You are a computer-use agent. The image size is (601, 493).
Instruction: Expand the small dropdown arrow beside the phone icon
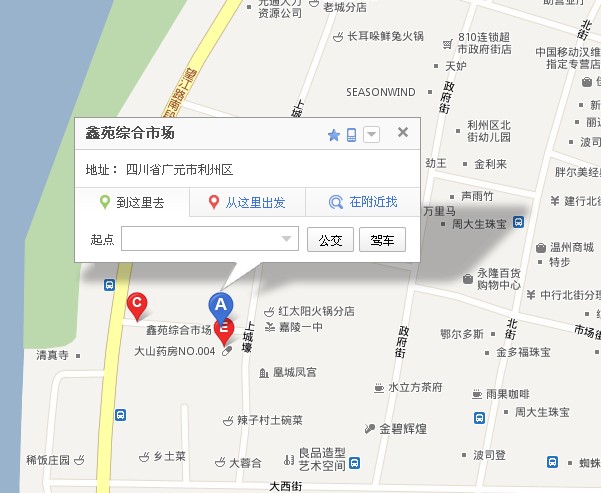371,134
